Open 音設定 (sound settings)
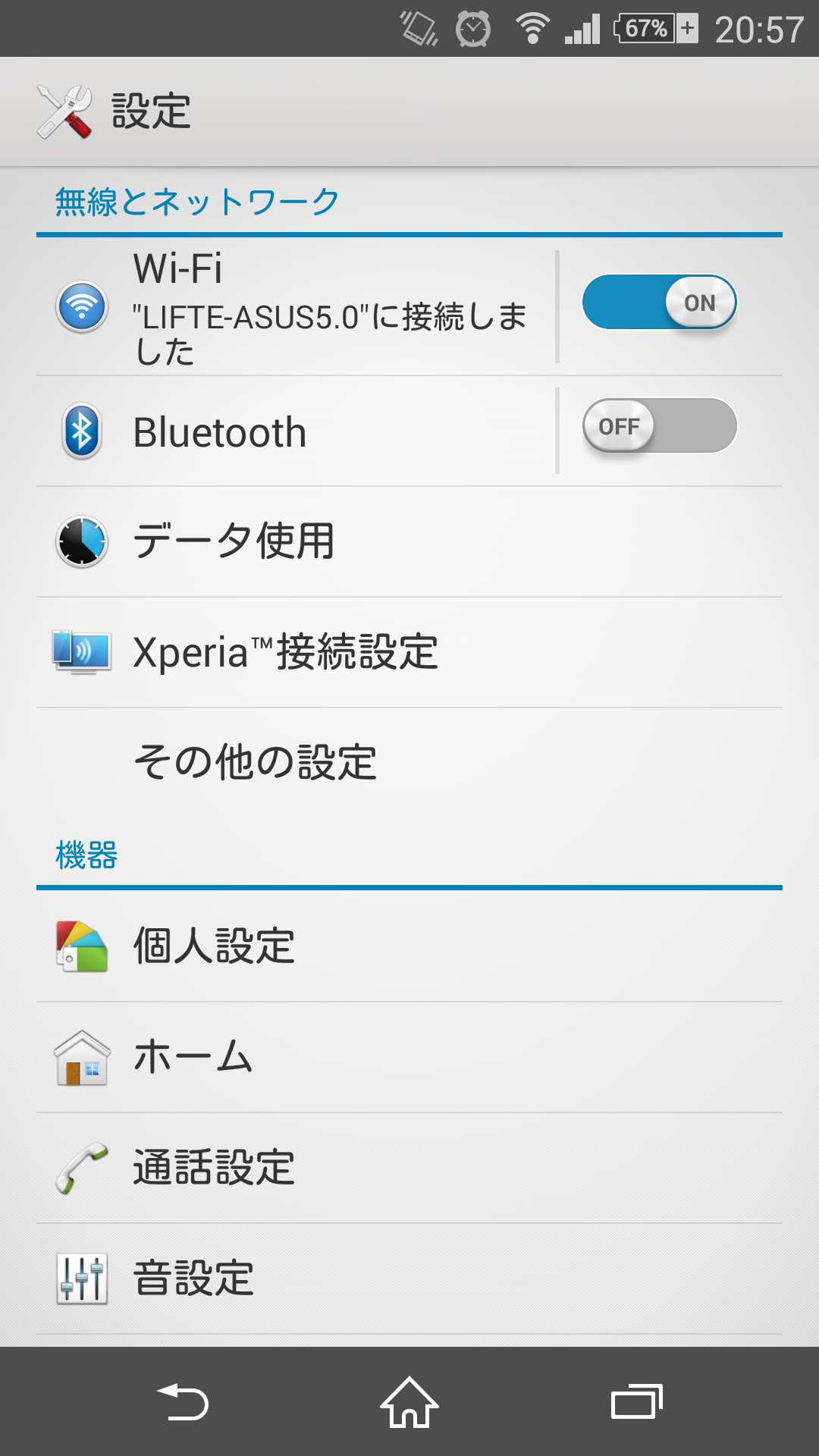Screen dimensions: 819x1456 [409, 1279]
